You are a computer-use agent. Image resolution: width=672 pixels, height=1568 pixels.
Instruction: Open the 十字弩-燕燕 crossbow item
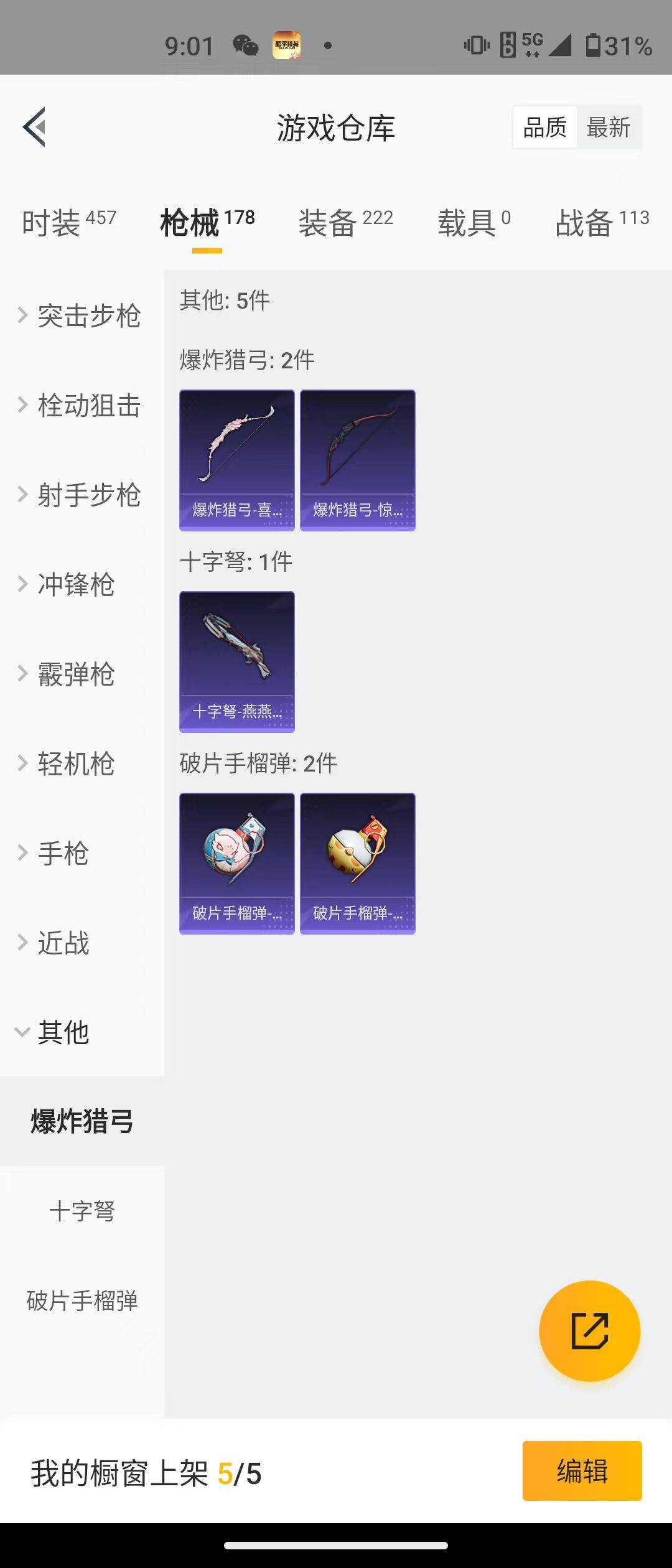click(x=237, y=660)
